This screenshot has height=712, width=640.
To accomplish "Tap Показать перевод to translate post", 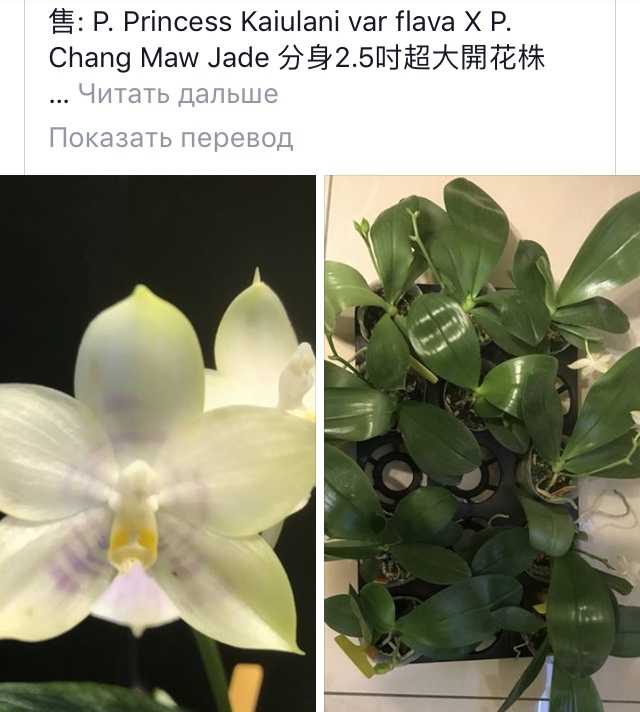I will pyautogui.click(x=171, y=138).
